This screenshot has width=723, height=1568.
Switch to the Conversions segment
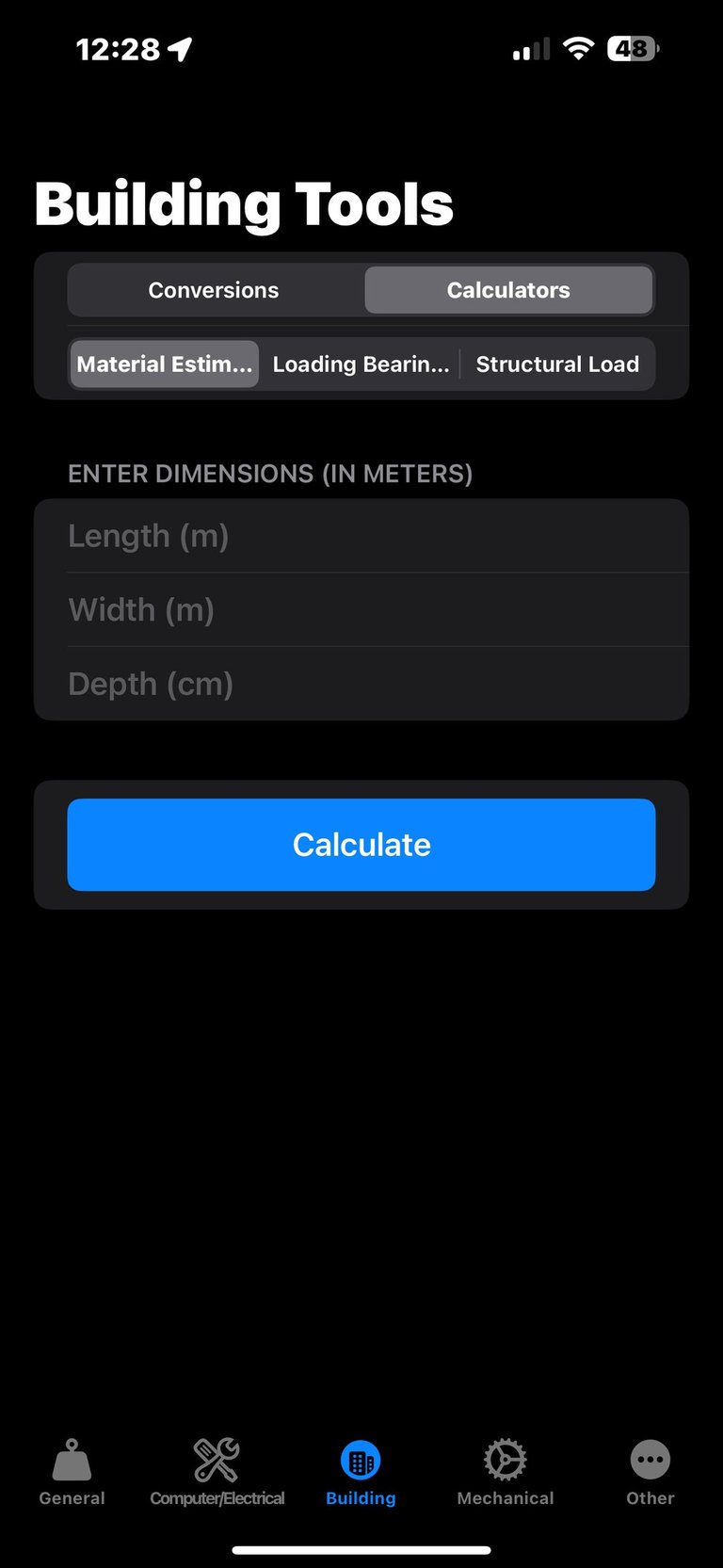214,290
